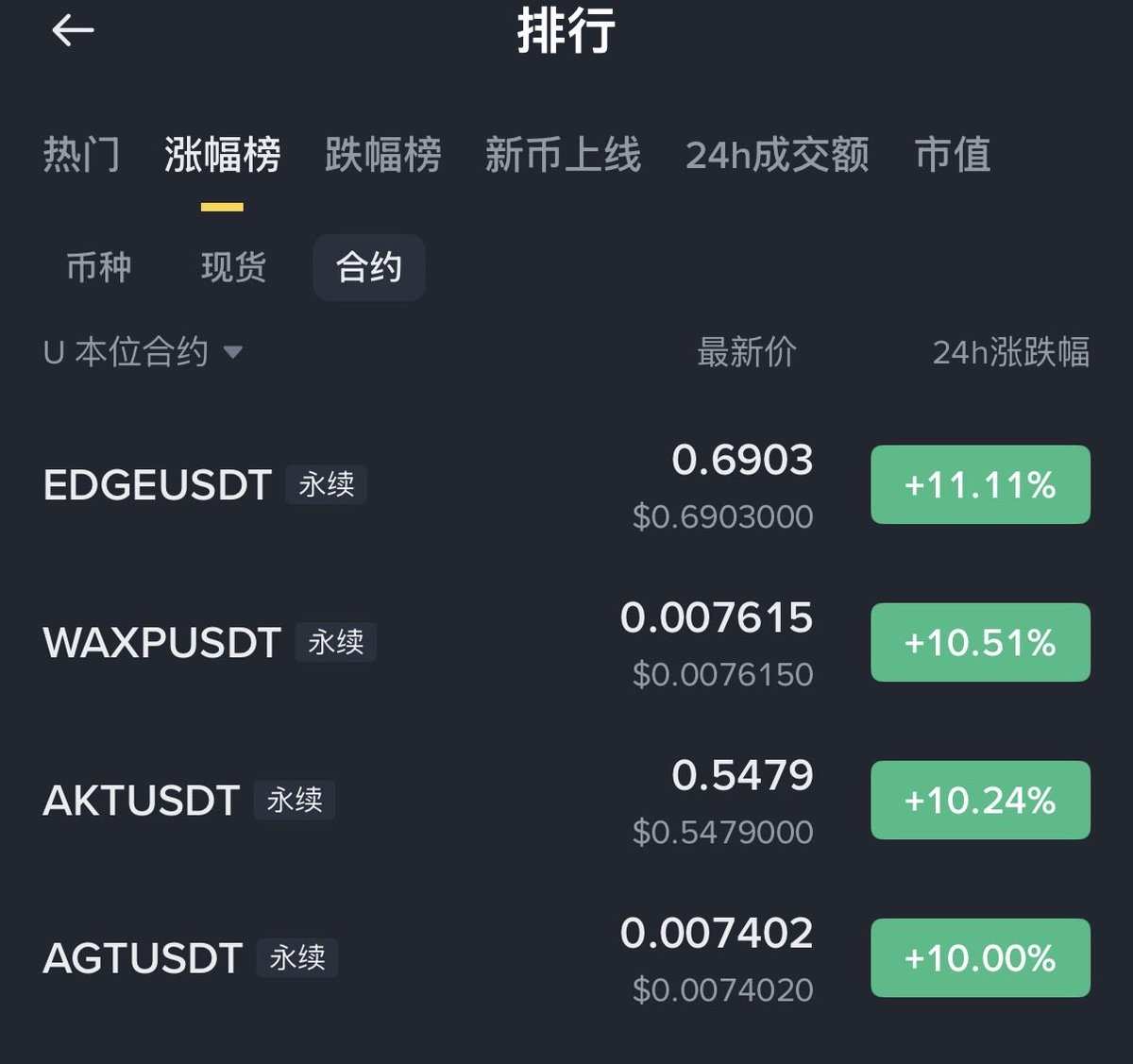Sort by 最新价 column
This screenshot has height=1064, width=1133.
(746, 352)
